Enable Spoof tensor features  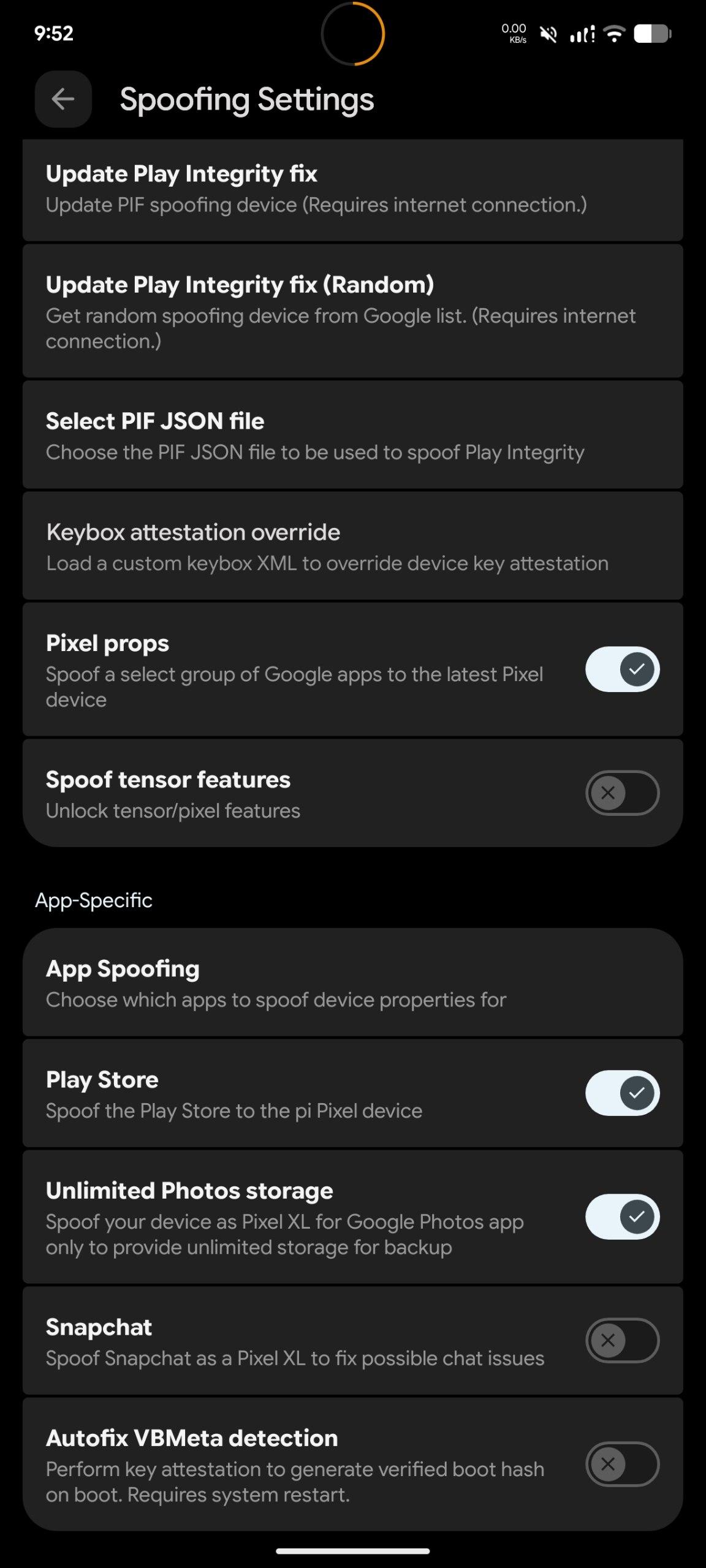click(622, 793)
